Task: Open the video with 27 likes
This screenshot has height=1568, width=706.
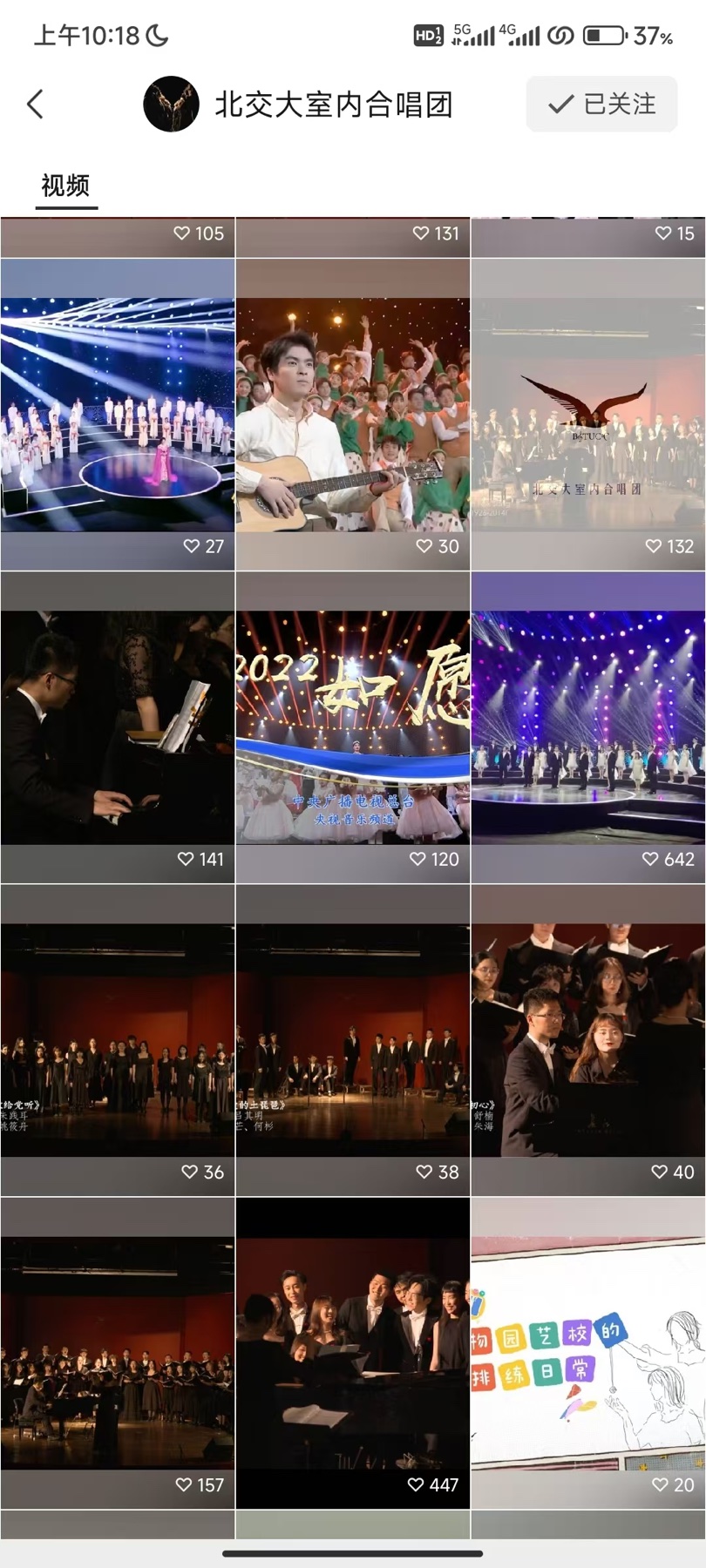Action: [118, 415]
